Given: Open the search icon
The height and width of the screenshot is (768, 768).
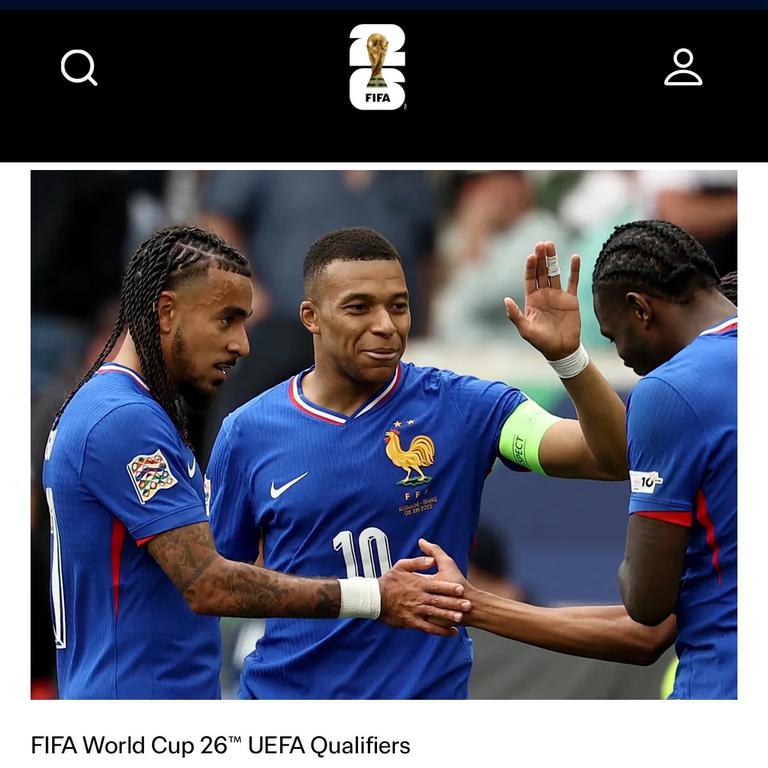Looking at the screenshot, I should click(x=79, y=68).
